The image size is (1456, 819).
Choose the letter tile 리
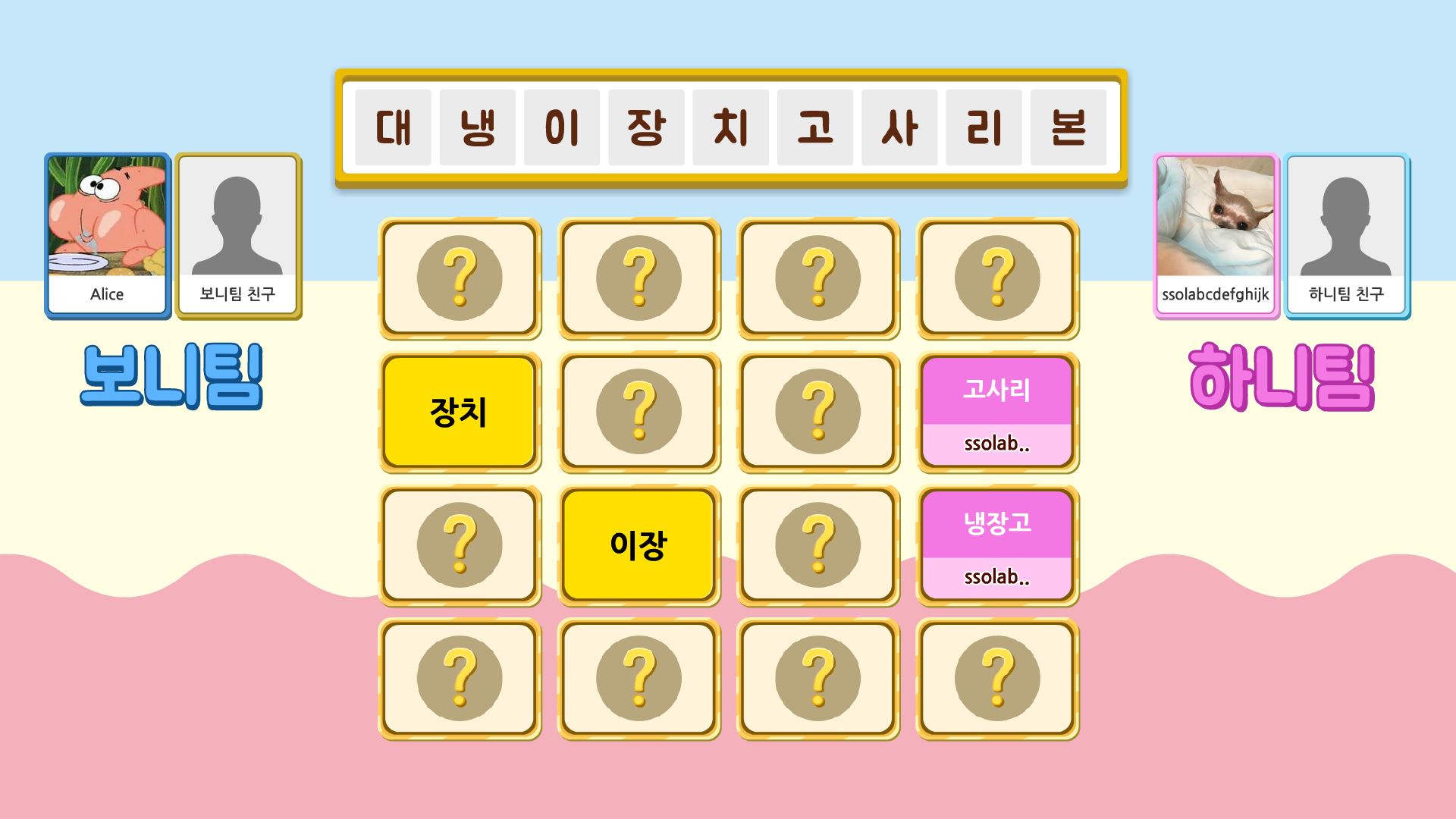984,127
